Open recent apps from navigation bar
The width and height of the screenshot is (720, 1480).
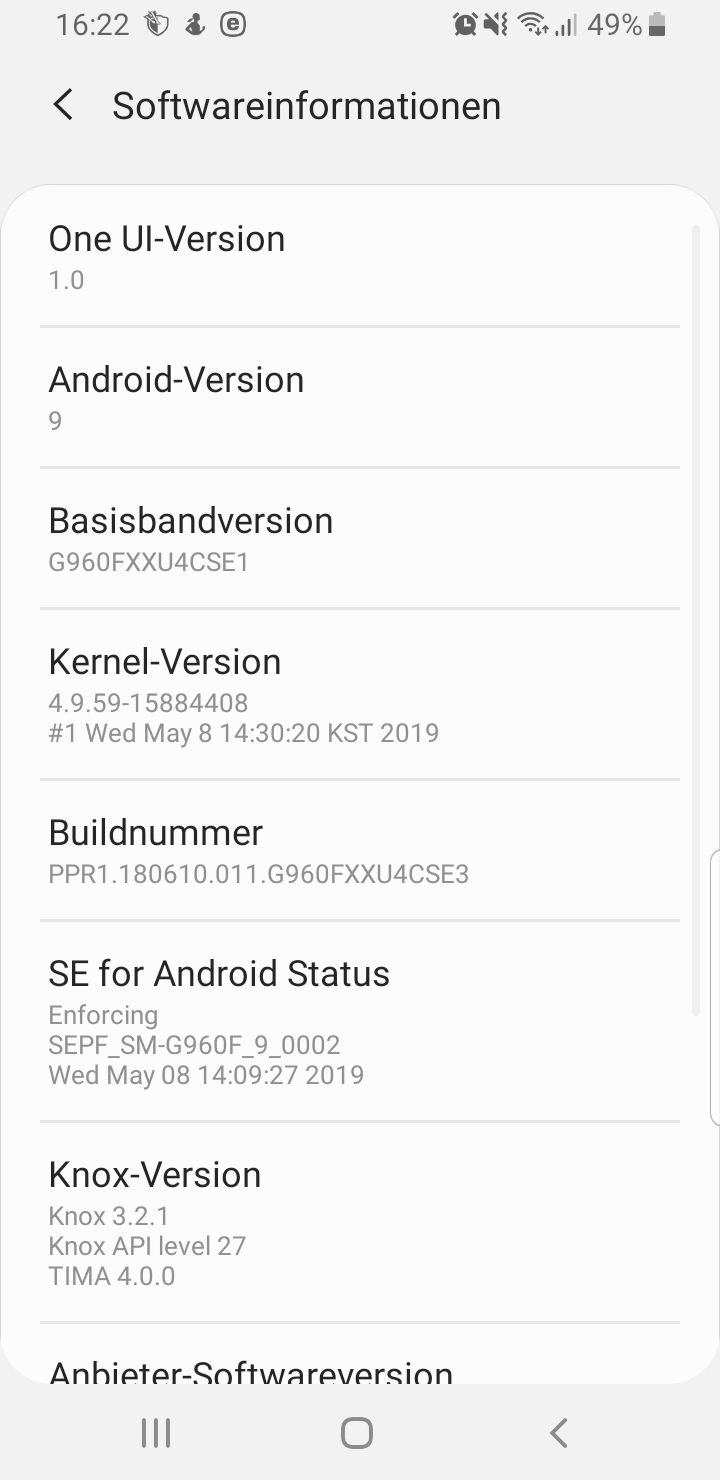point(156,1433)
